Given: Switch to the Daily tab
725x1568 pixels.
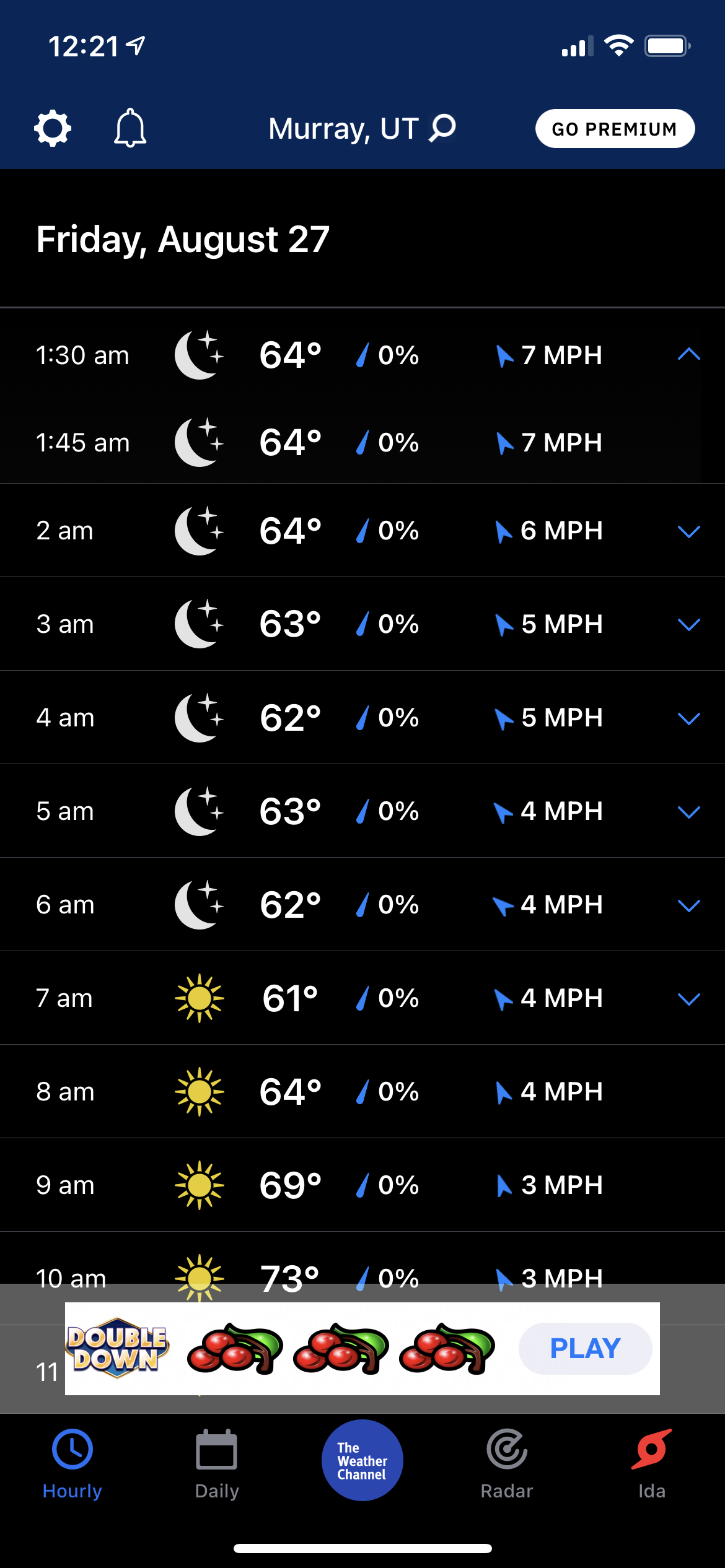Looking at the screenshot, I should pyautogui.click(x=217, y=1464).
